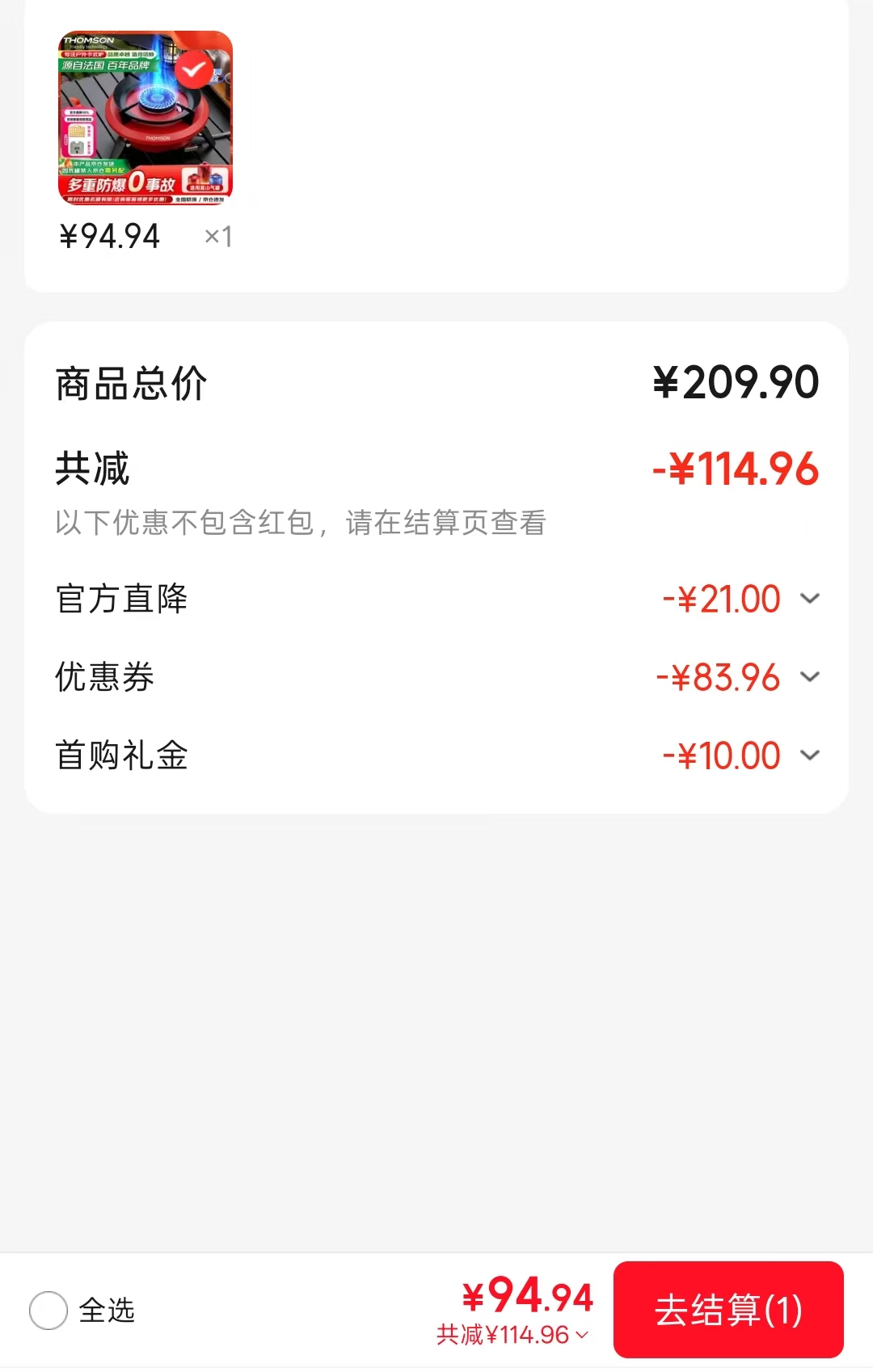Collapse the 共减¥114.96 discount summary
This screenshot has width=873, height=1372.
512,1335
